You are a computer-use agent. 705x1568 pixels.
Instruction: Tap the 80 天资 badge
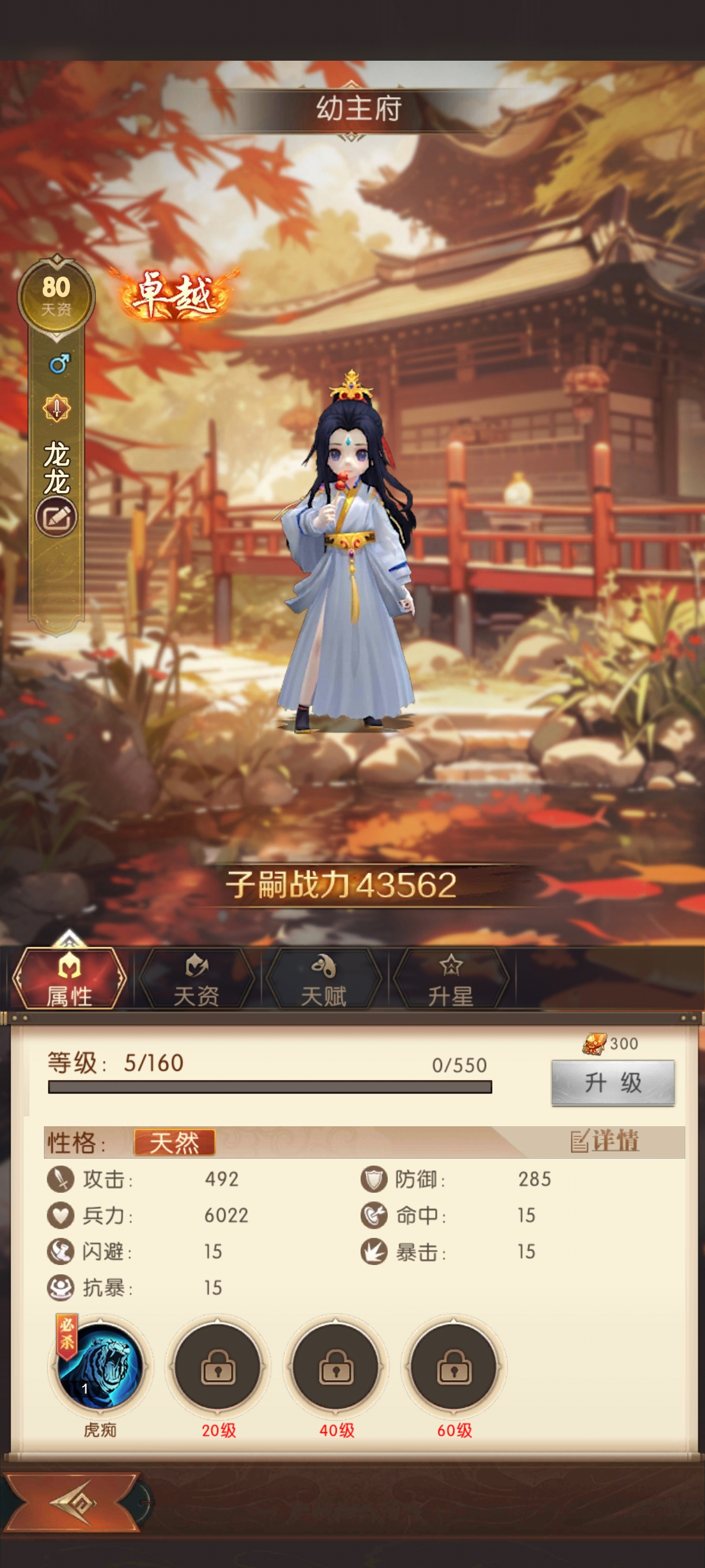pyautogui.click(x=56, y=296)
